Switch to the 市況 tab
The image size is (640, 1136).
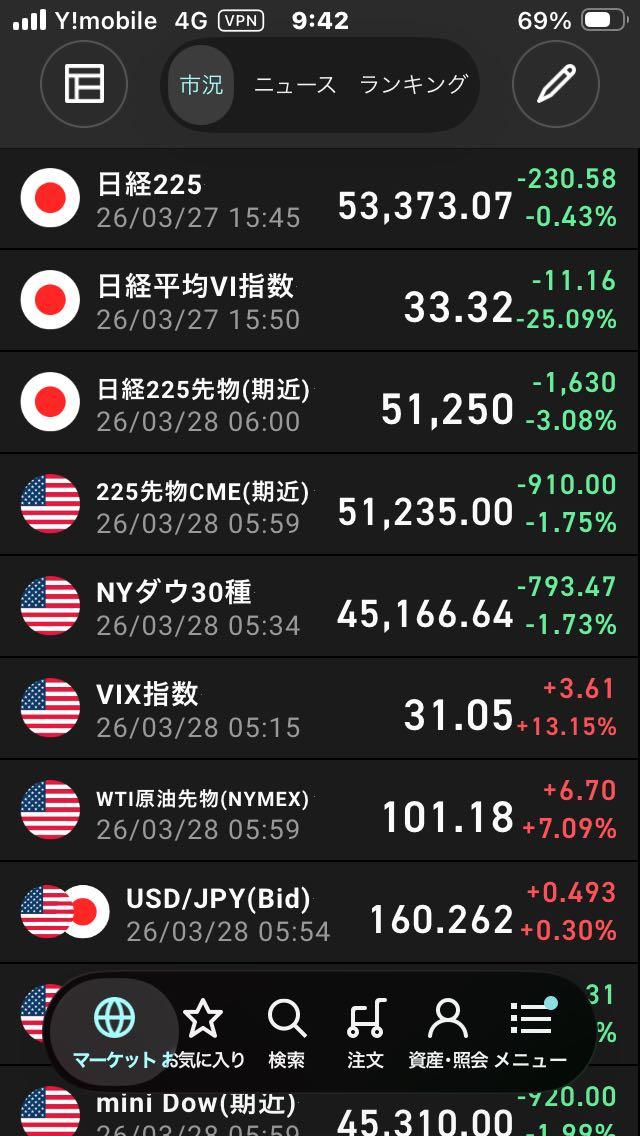coord(201,85)
